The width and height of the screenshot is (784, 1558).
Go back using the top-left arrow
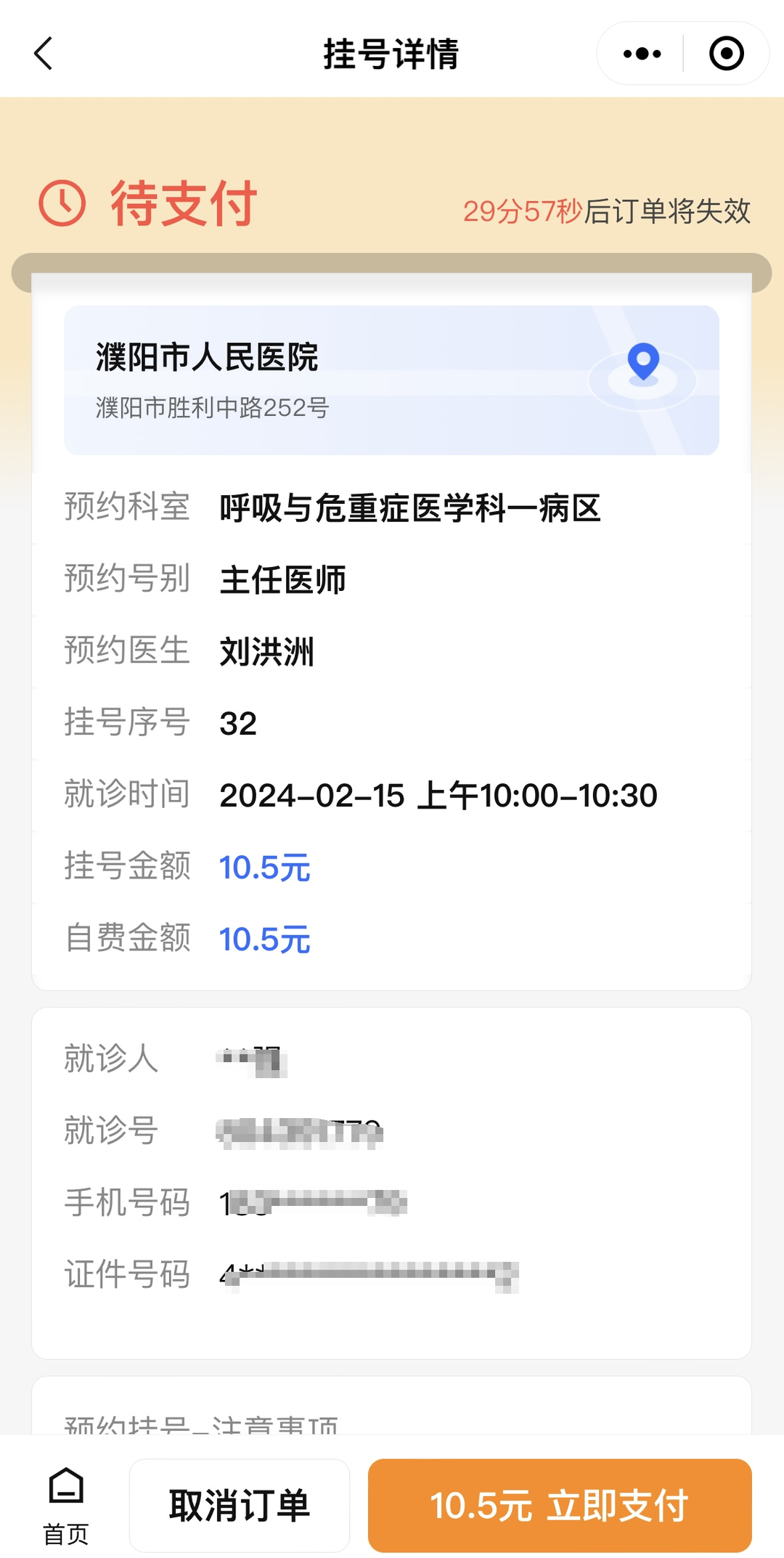44,54
